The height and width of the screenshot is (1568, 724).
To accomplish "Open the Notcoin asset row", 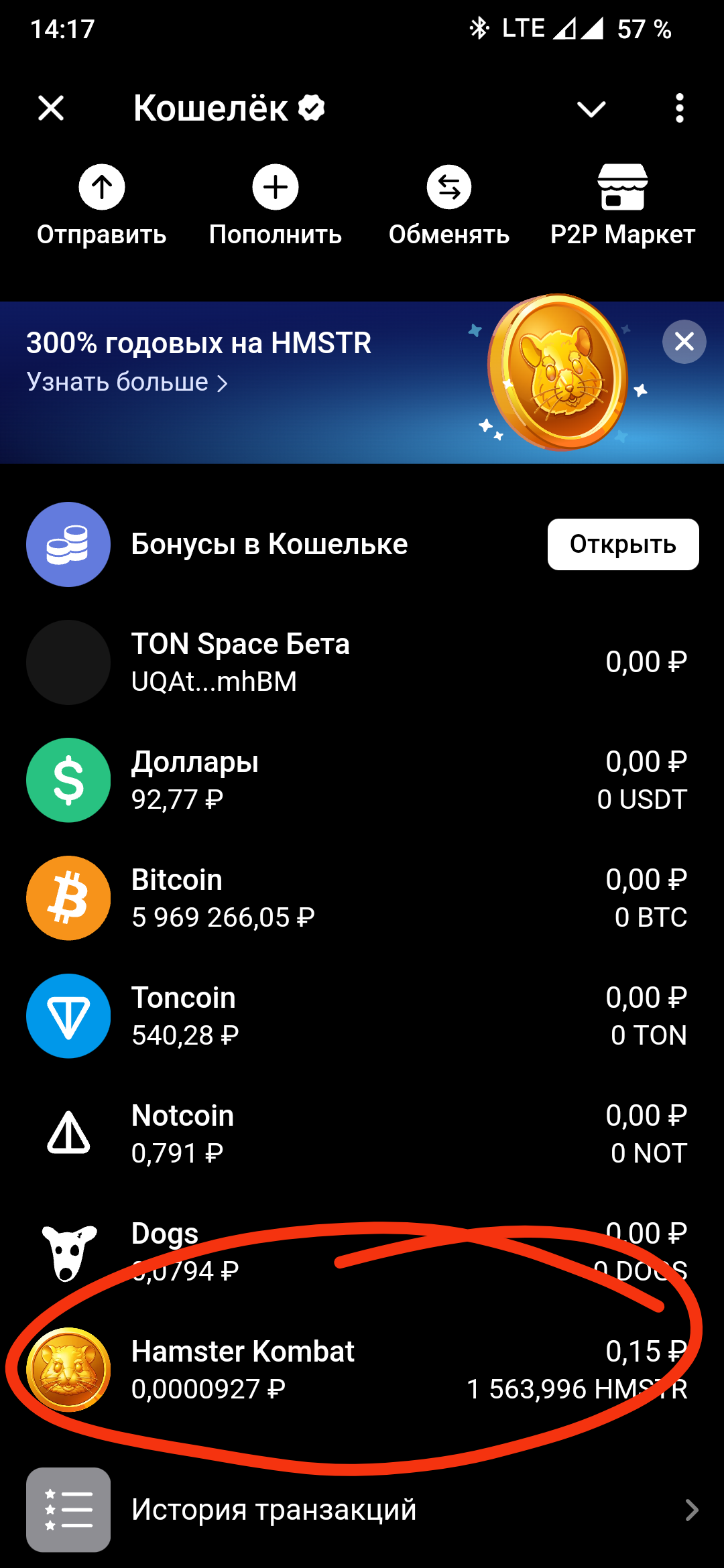I will tap(362, 1134).
